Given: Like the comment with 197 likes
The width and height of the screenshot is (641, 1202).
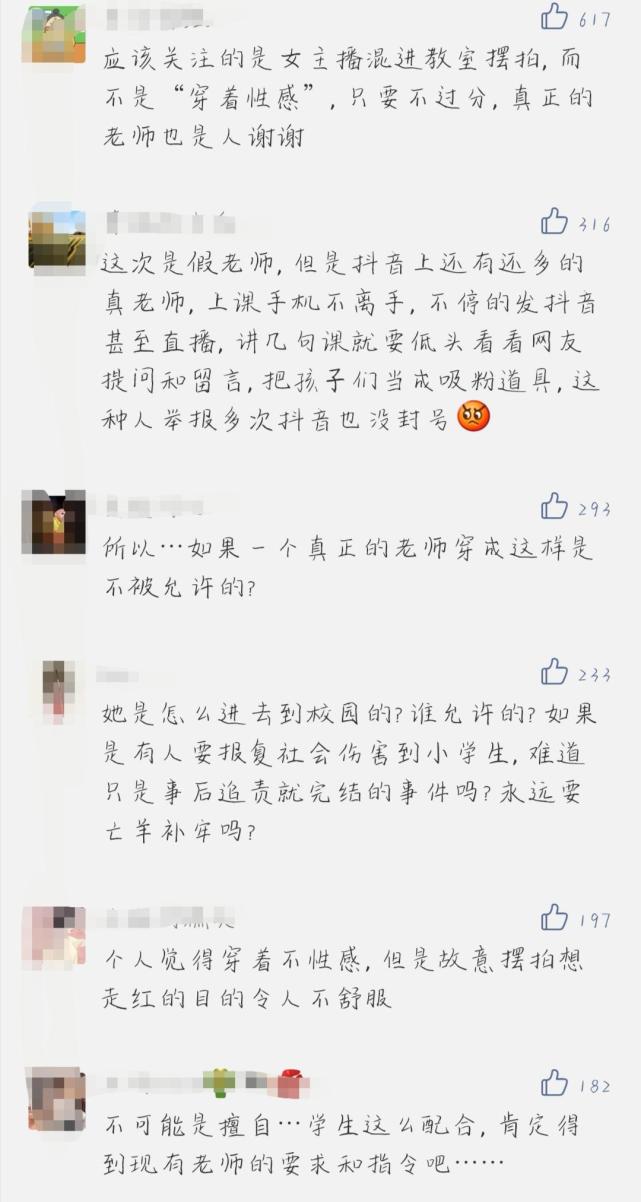Looking at the screenshot, I should [555, 917].
